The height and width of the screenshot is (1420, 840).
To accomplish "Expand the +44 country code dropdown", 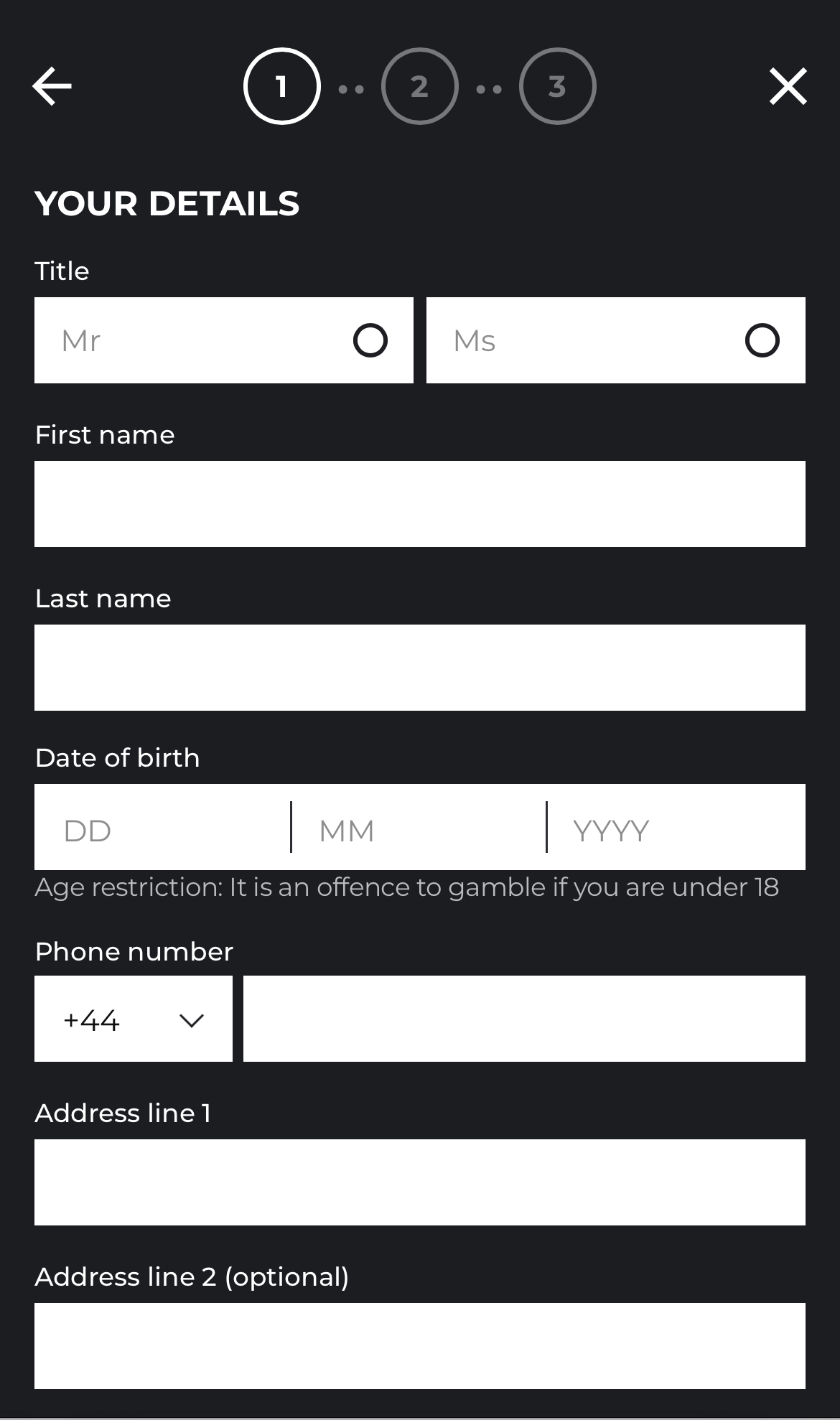I will click(134, 1019).
